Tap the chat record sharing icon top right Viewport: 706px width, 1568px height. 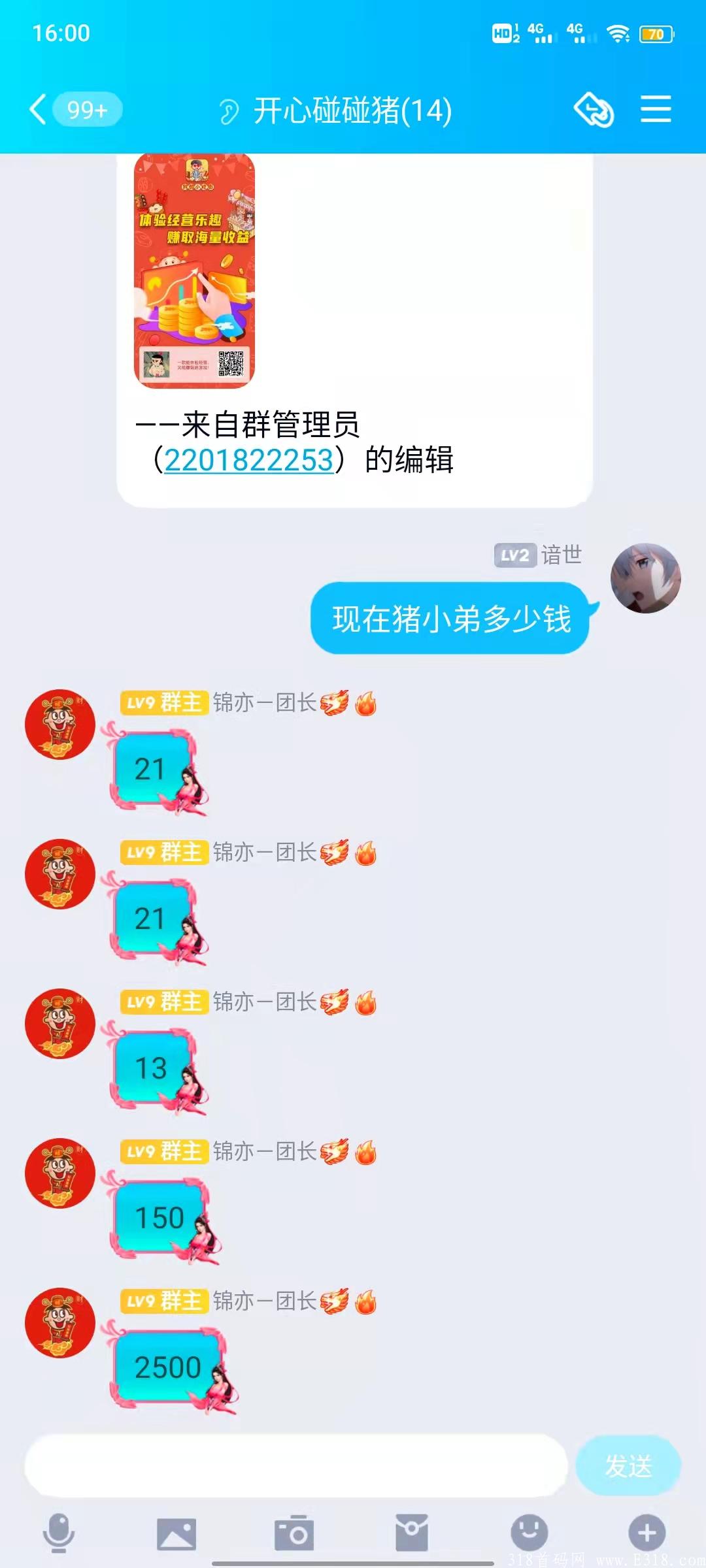pos(594,110)
